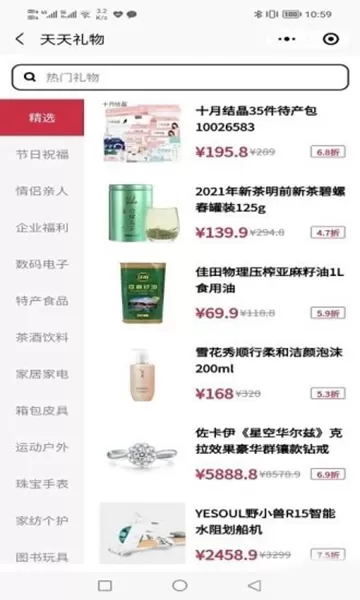
Task: Open the three-dot mini program menu
Action: point(287,39)
